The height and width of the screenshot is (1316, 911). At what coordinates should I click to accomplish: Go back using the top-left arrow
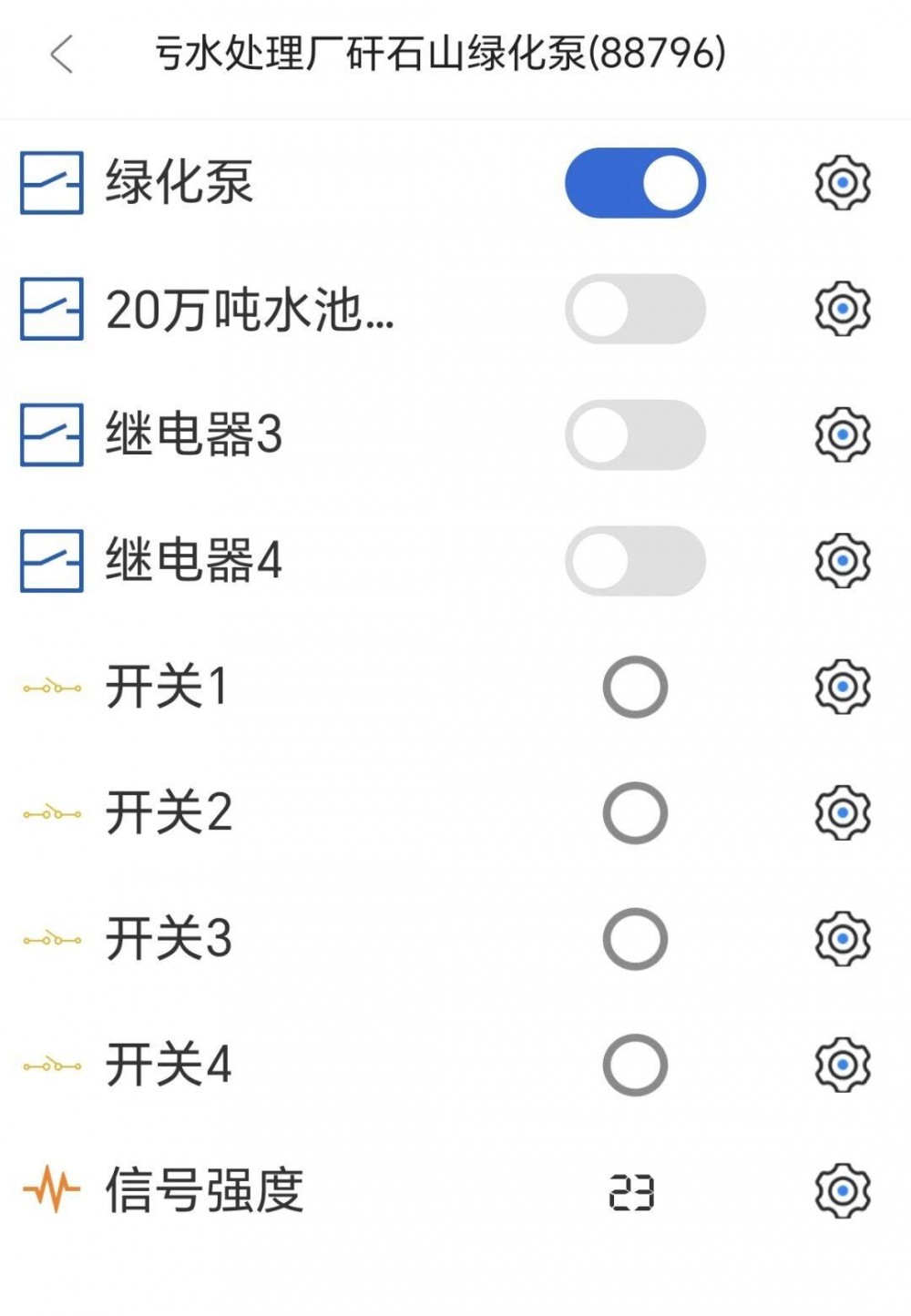61,55
